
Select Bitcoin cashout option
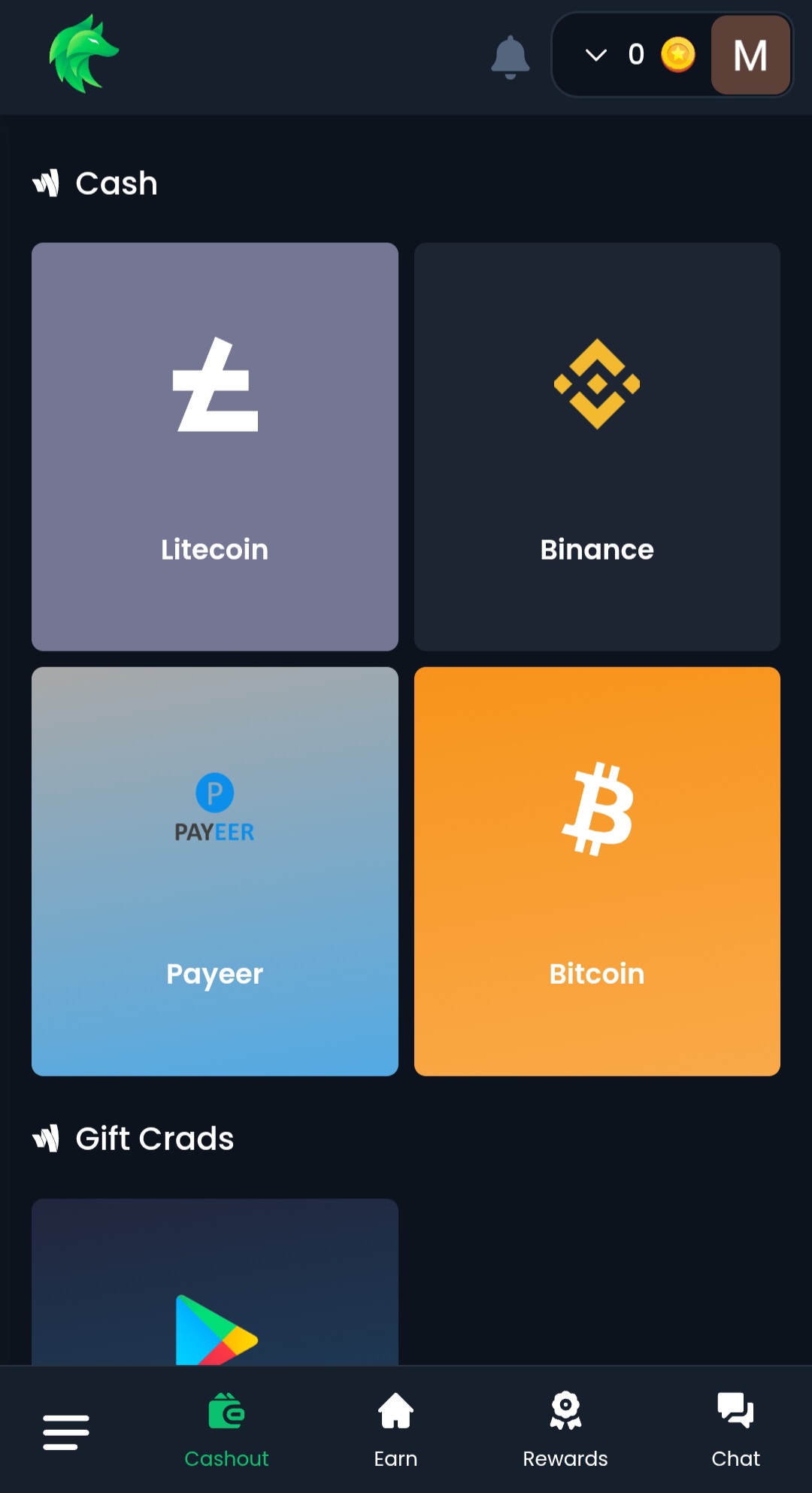click(x=597, y=871)
